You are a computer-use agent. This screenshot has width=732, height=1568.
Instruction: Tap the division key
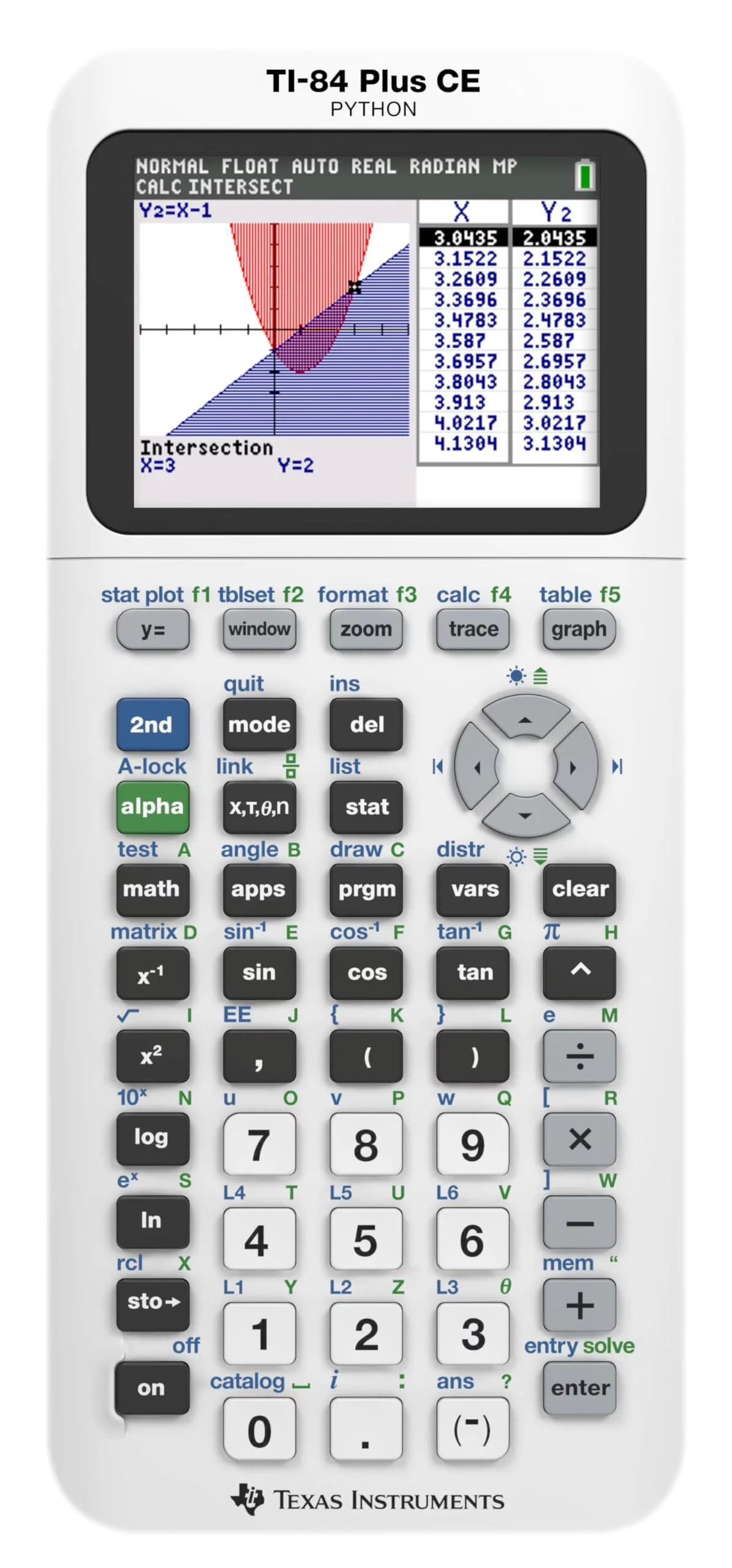[579, 1055]
